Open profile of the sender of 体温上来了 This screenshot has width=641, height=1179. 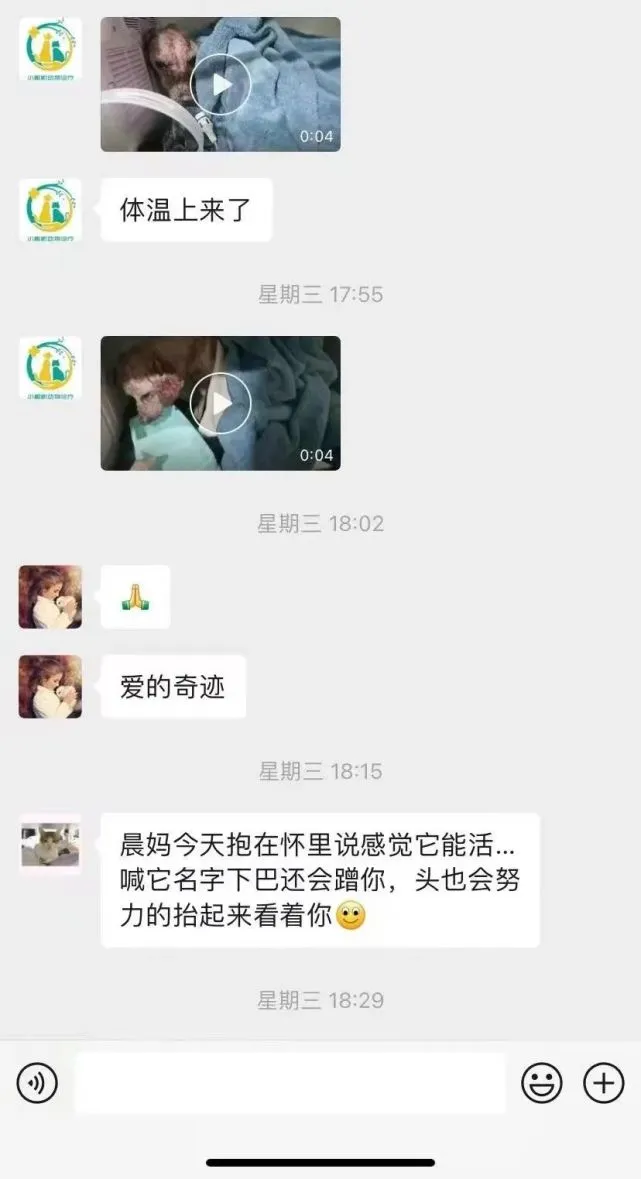tap(50, 209)
